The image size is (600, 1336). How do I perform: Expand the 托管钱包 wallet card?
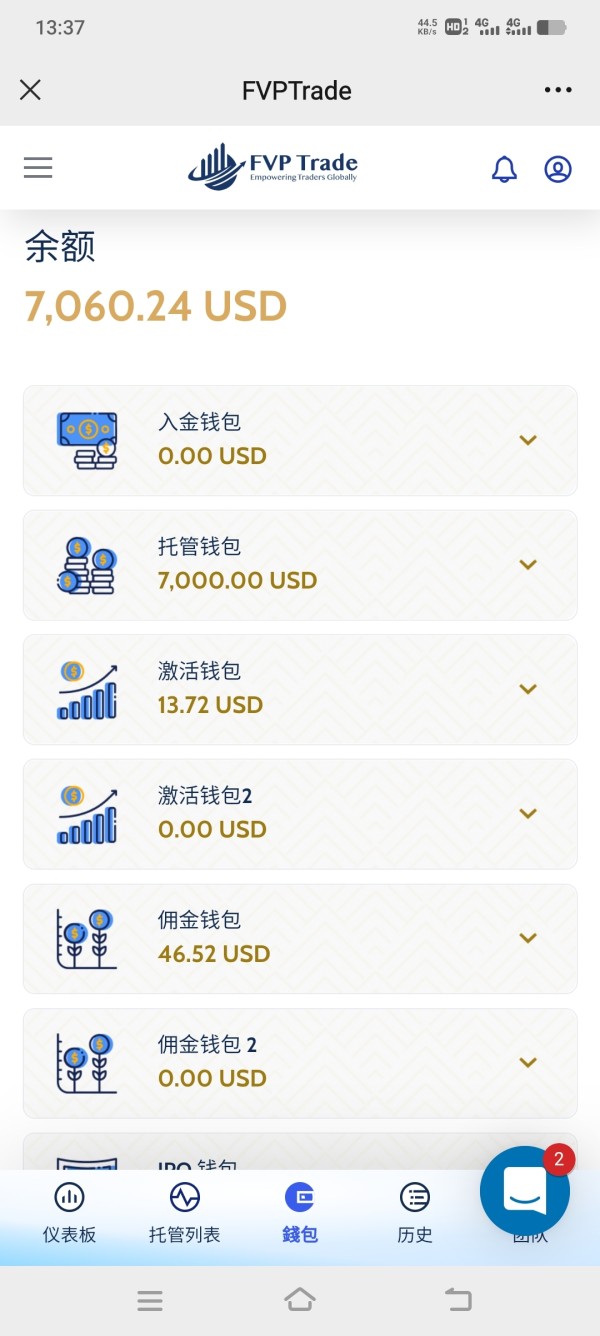[300, 565]
